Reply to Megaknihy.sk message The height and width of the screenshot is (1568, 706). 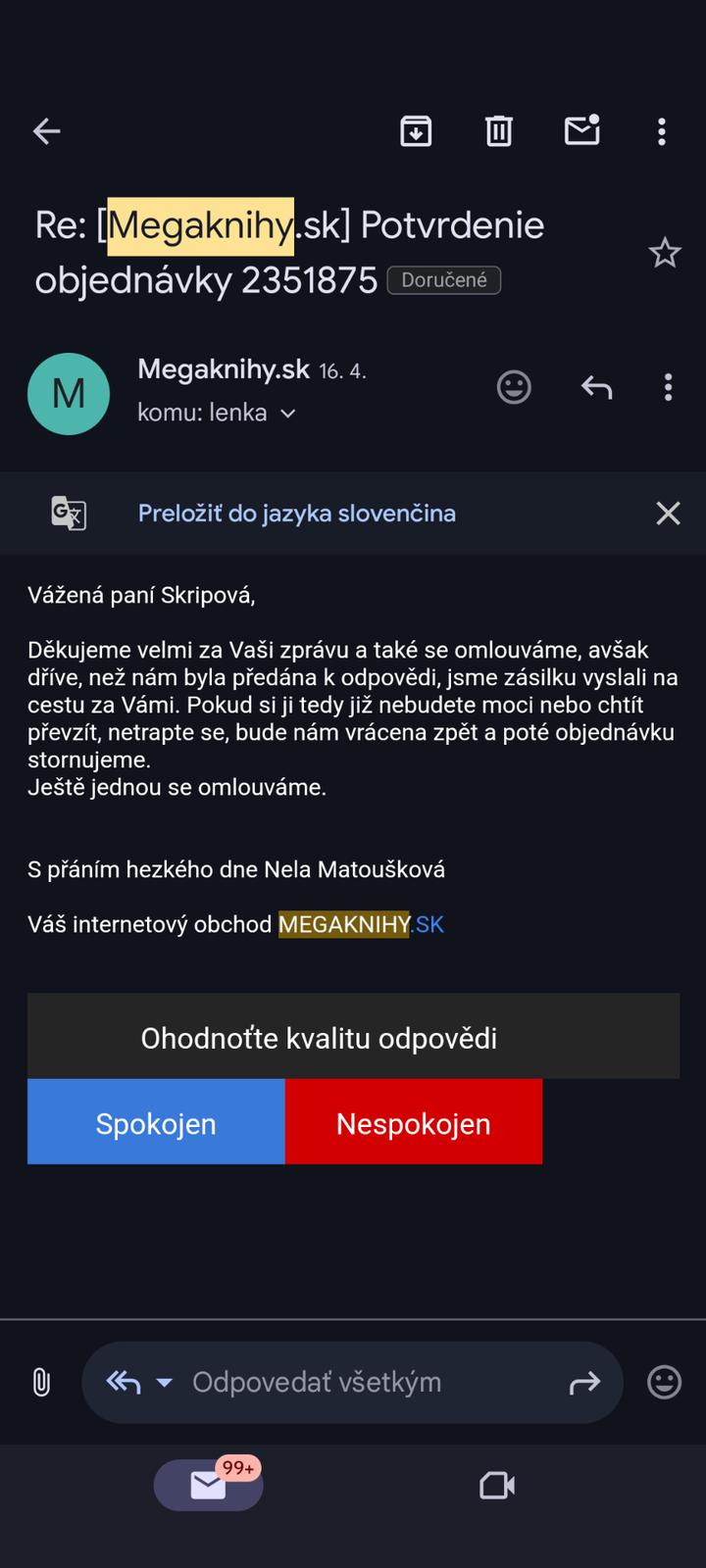[x=596, y=387]
